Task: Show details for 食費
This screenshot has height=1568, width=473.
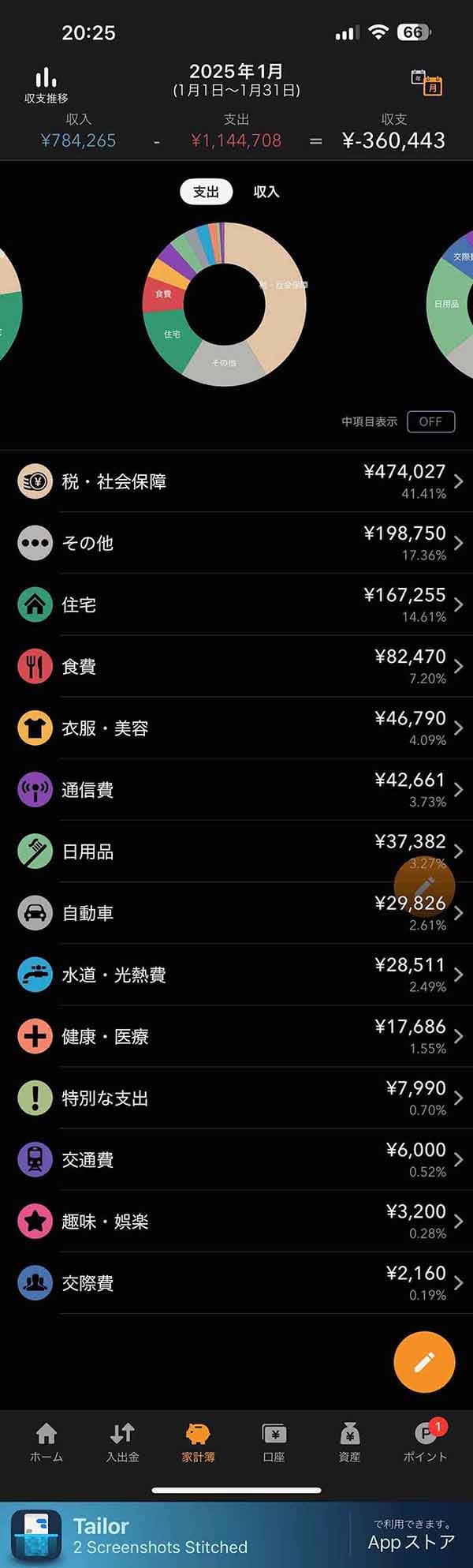Action: coord(236,666)
